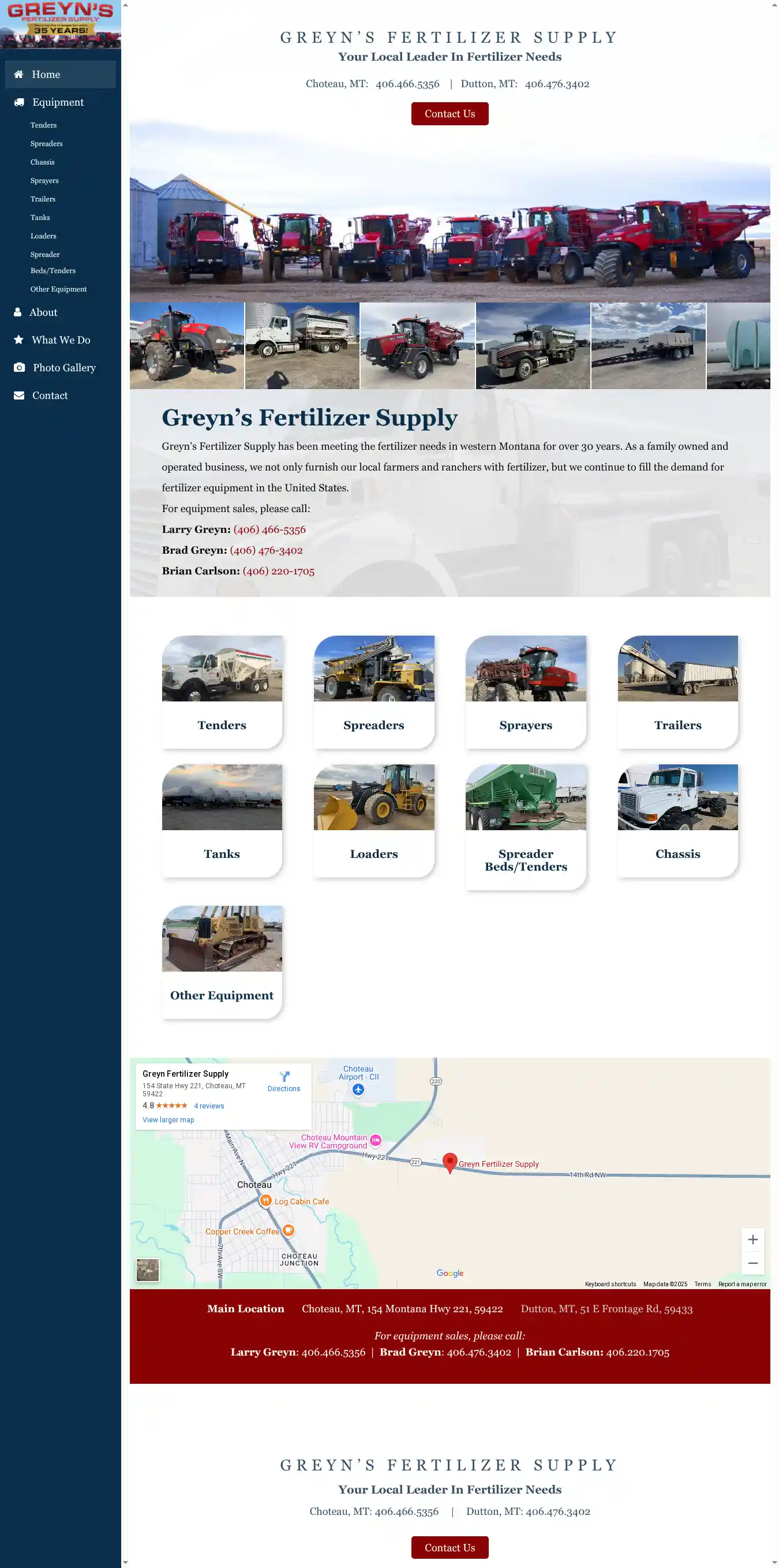Open the Photo Gallery

pos(64,368)
